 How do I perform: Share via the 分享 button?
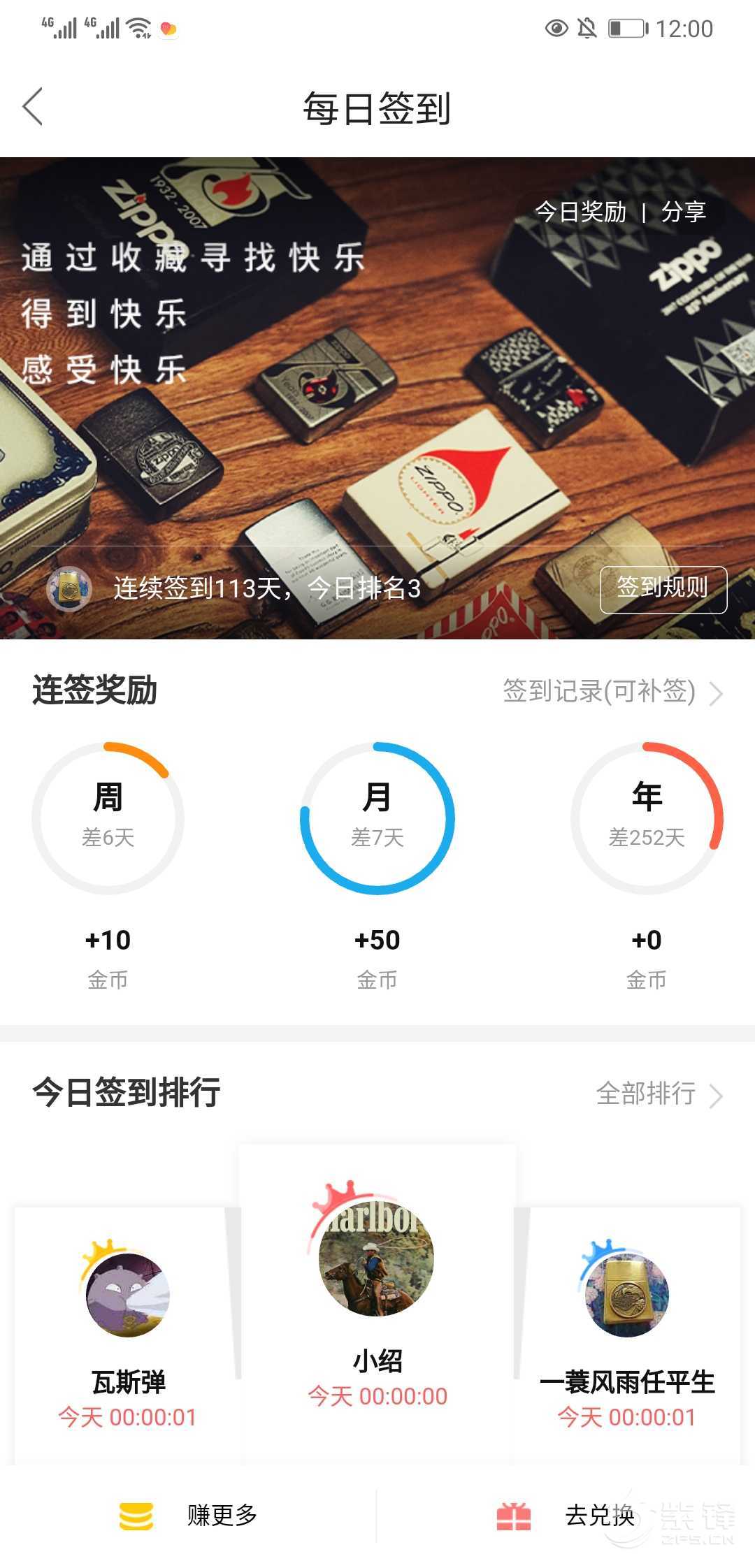click(x=683, y=212)
